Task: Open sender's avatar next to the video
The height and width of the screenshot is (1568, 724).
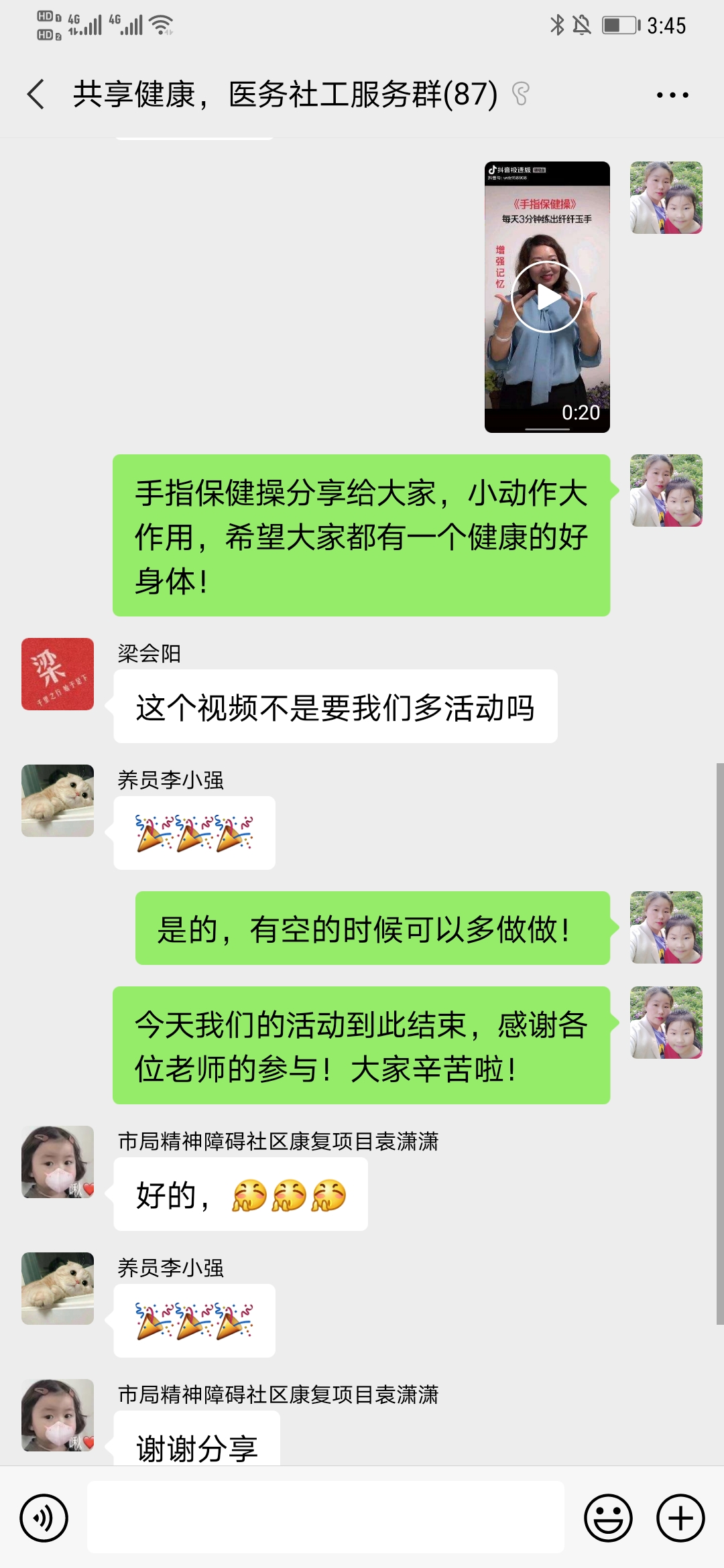Action: click(x=666, y=198)
